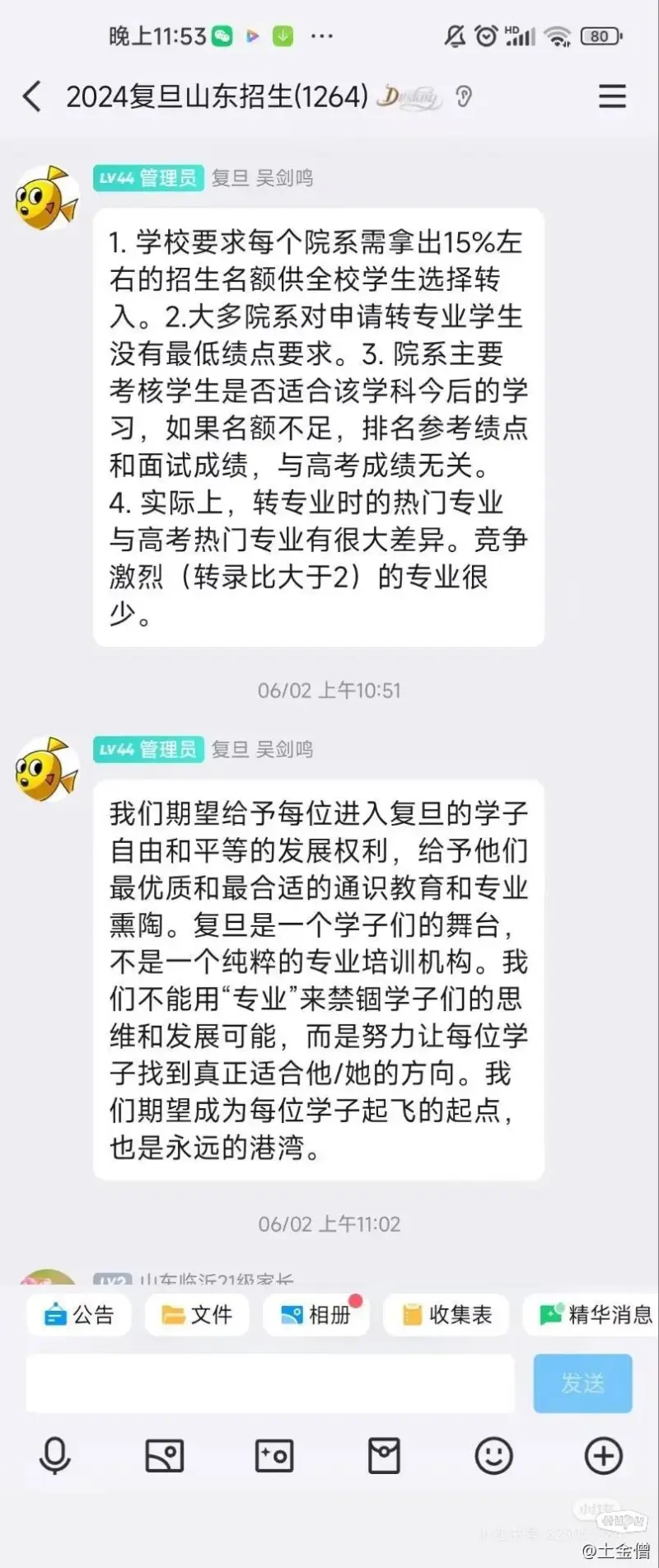Open more options plus icon
Screen dimensions: 659x1568
[603, 1456]
